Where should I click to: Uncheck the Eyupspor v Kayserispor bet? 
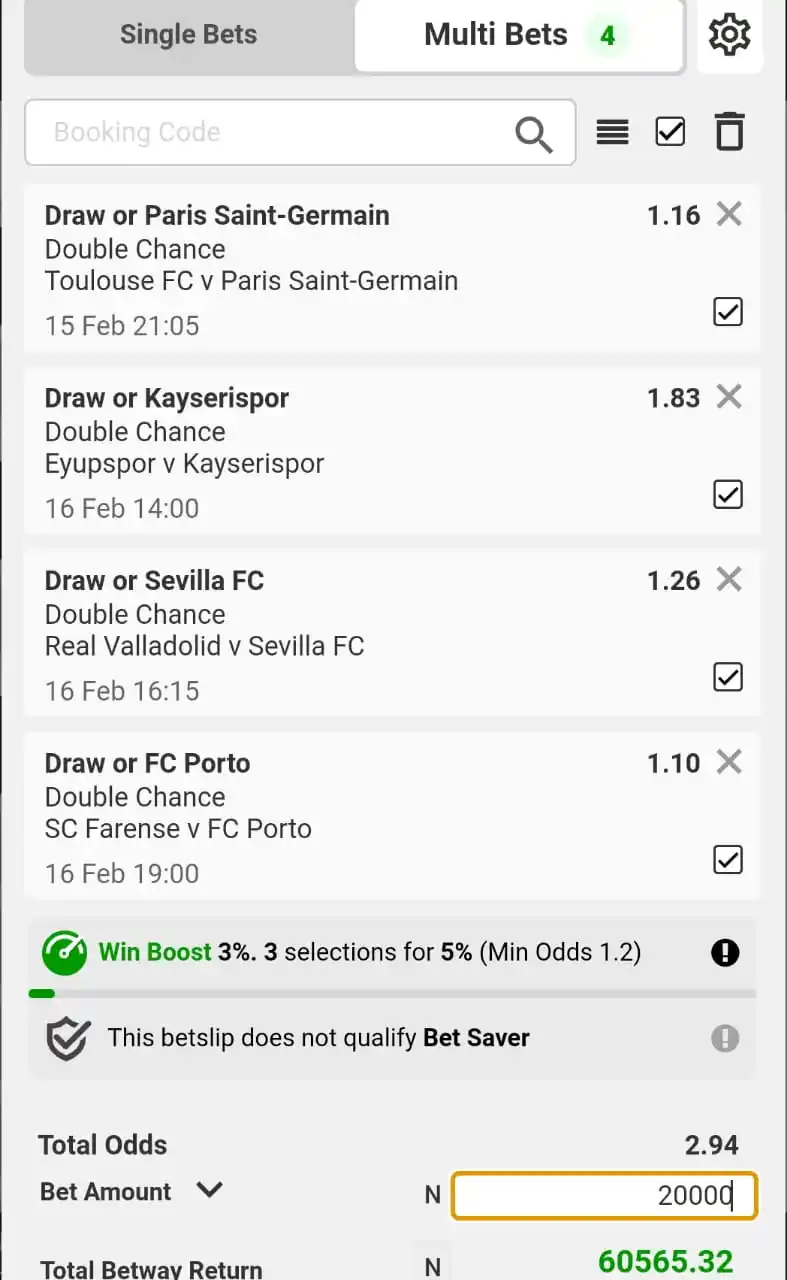pos(728,494)
